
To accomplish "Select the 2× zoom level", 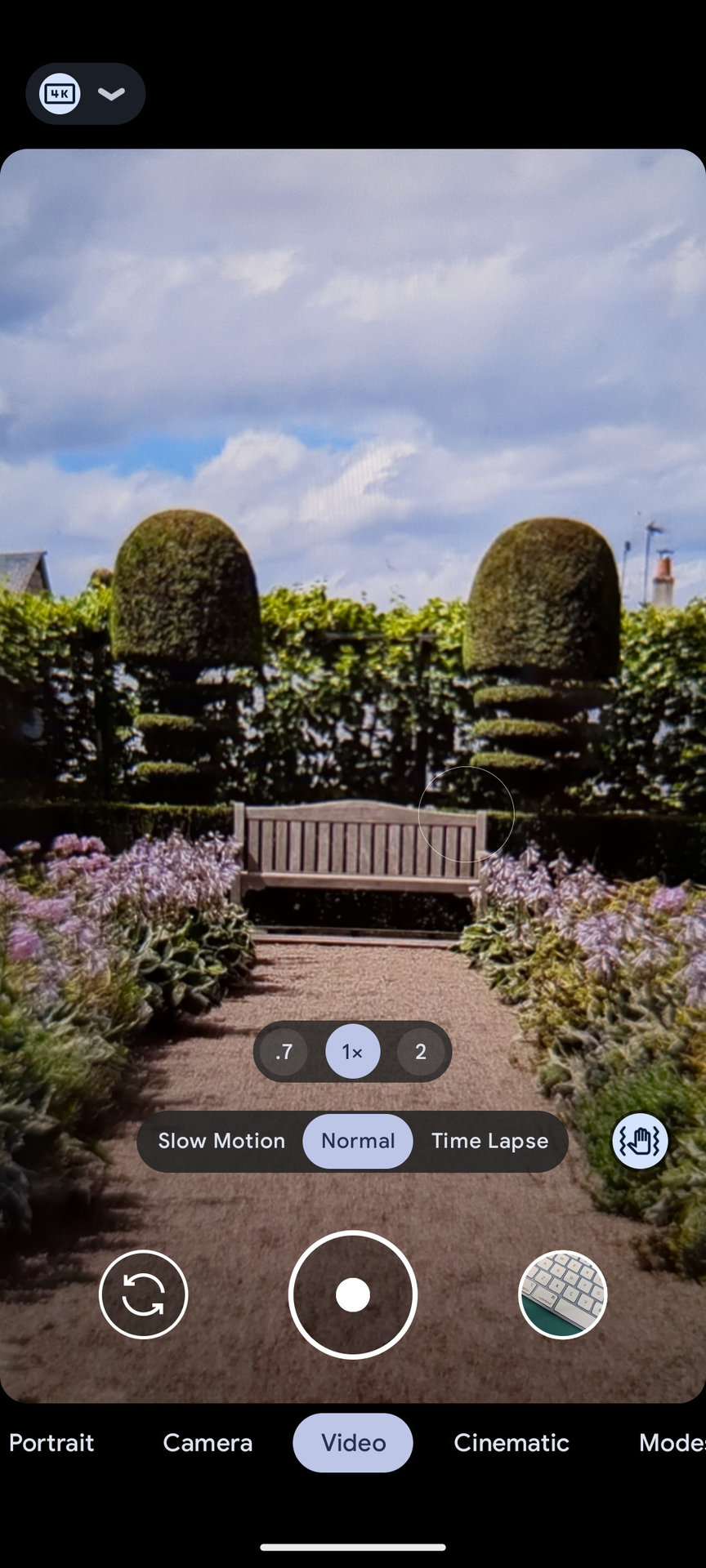I will [x=421, y=1052].
